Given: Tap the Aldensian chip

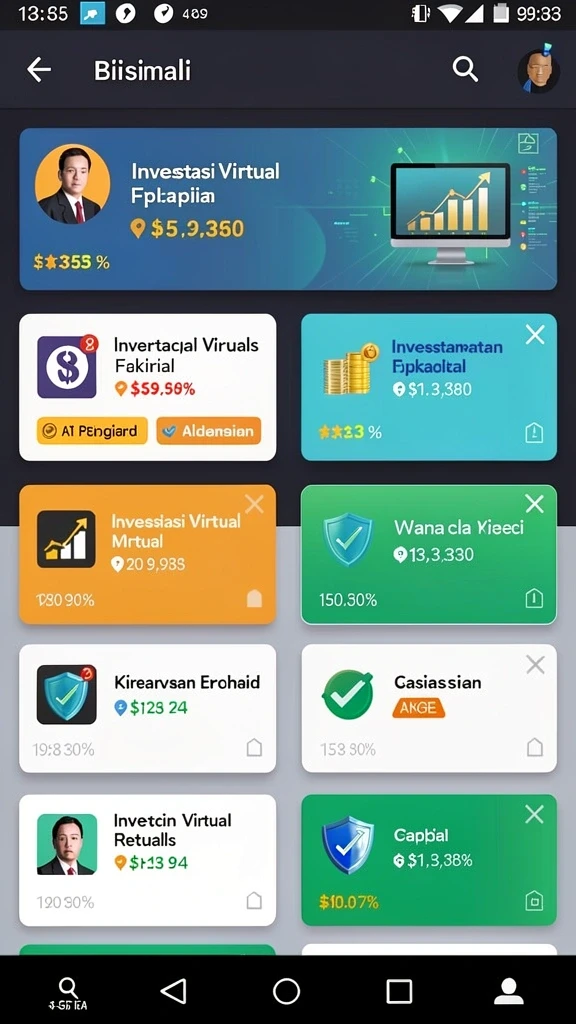Looking at the screenshot, I should click(209, 431).
